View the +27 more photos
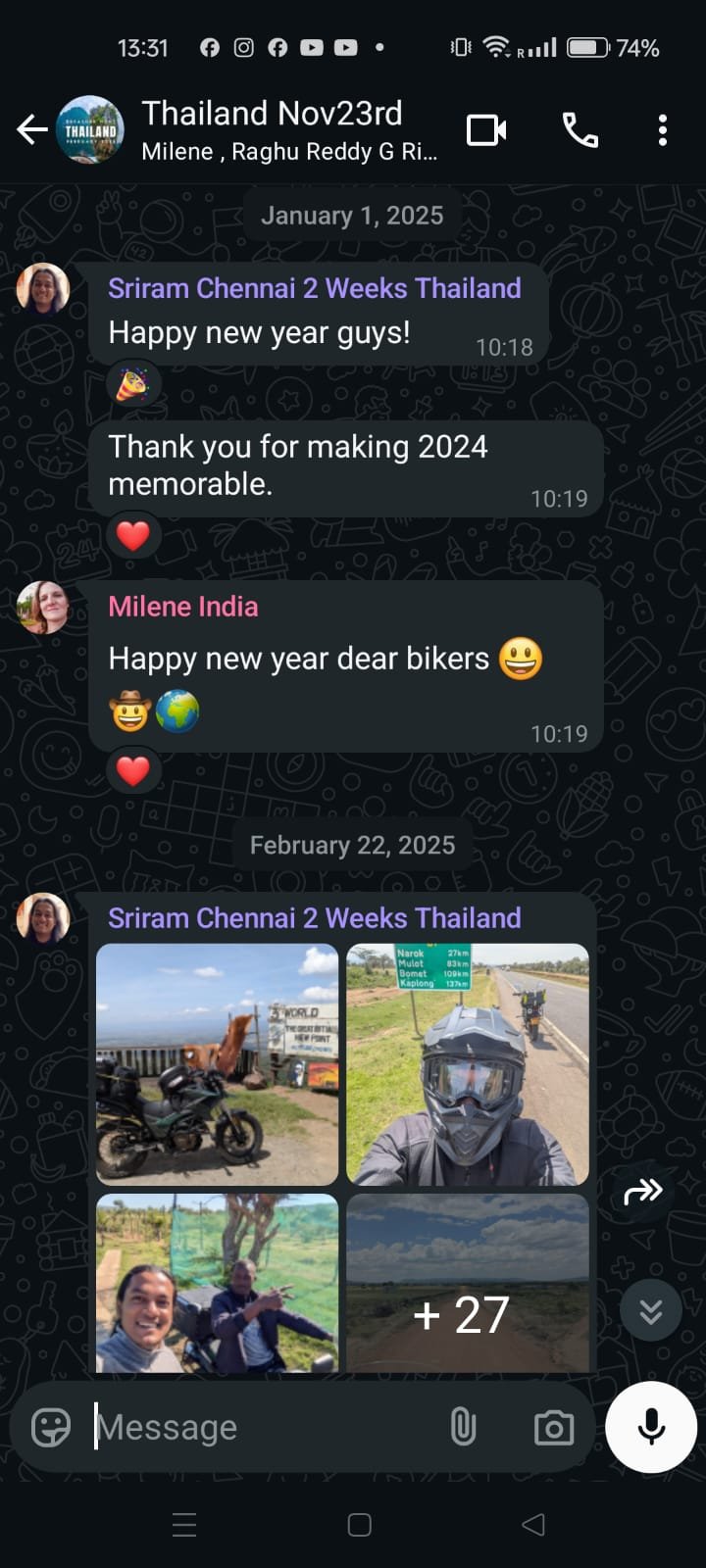The width and height of the screenshot is (706, 1568). coord(468,1282)
